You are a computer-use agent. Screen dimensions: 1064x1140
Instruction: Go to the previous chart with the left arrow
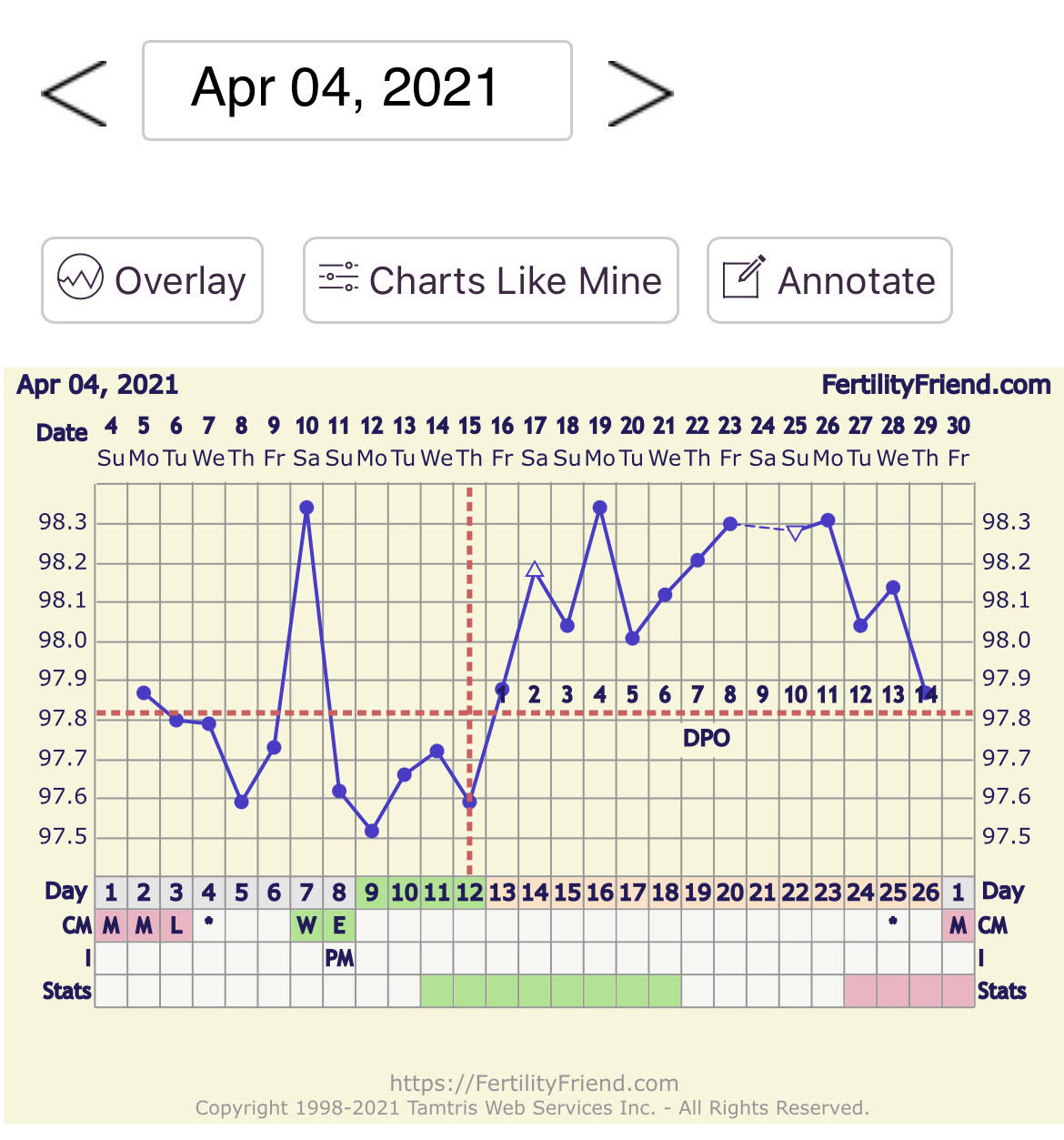coord(75,94)
